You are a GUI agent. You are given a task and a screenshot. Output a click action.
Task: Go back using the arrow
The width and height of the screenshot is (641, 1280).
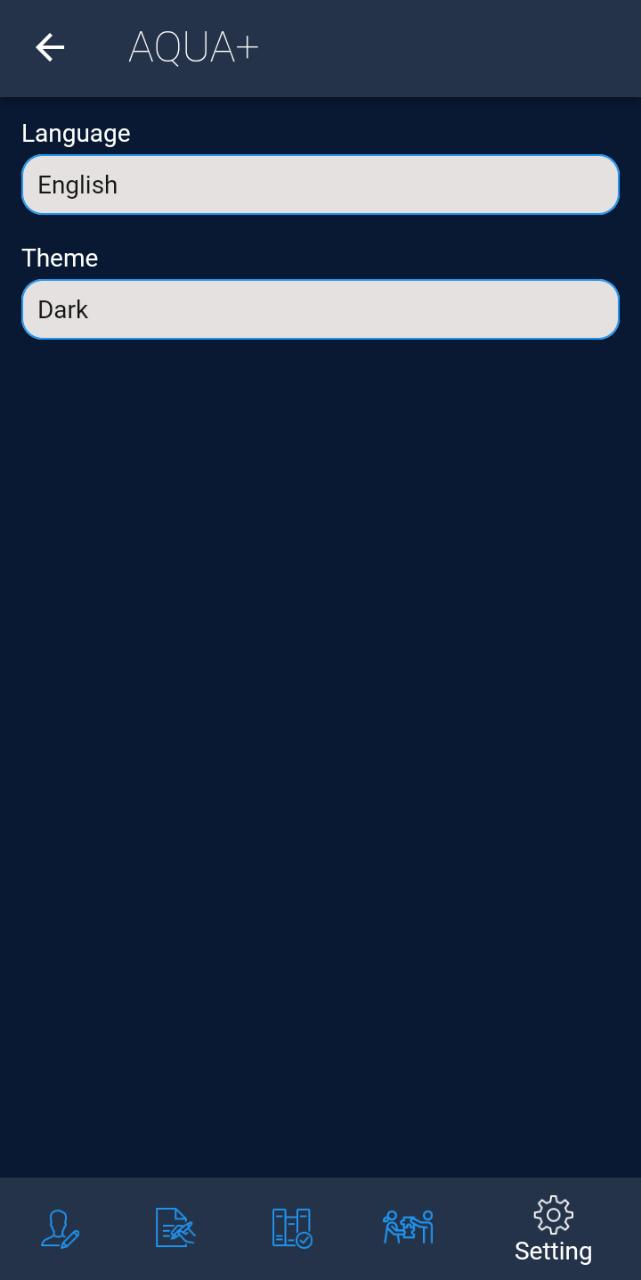(x=50, y=47)
